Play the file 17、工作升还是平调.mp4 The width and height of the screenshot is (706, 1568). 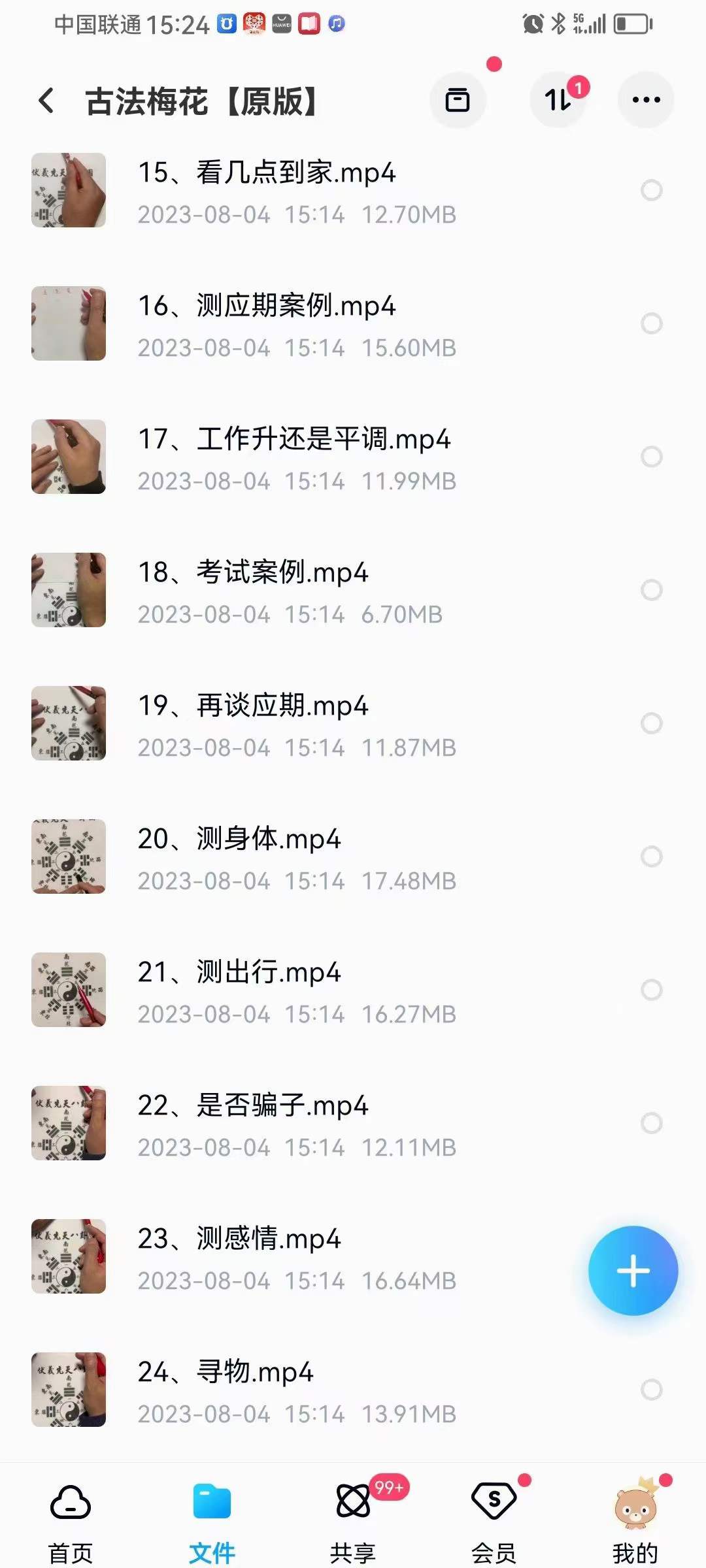pos(294,440)
